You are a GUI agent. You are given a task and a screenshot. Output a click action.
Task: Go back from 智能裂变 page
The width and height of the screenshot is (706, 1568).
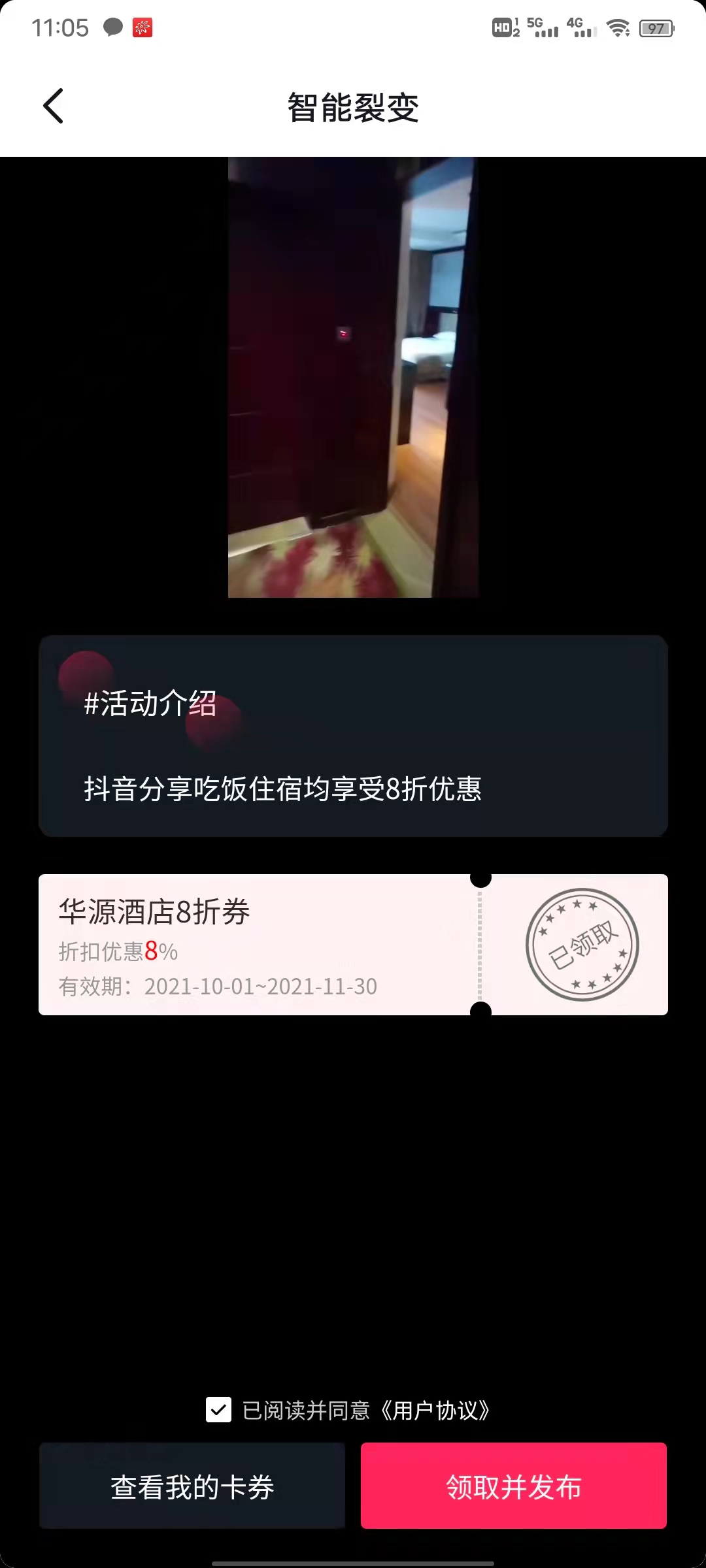pyautogui.click(x=54, y=106)
